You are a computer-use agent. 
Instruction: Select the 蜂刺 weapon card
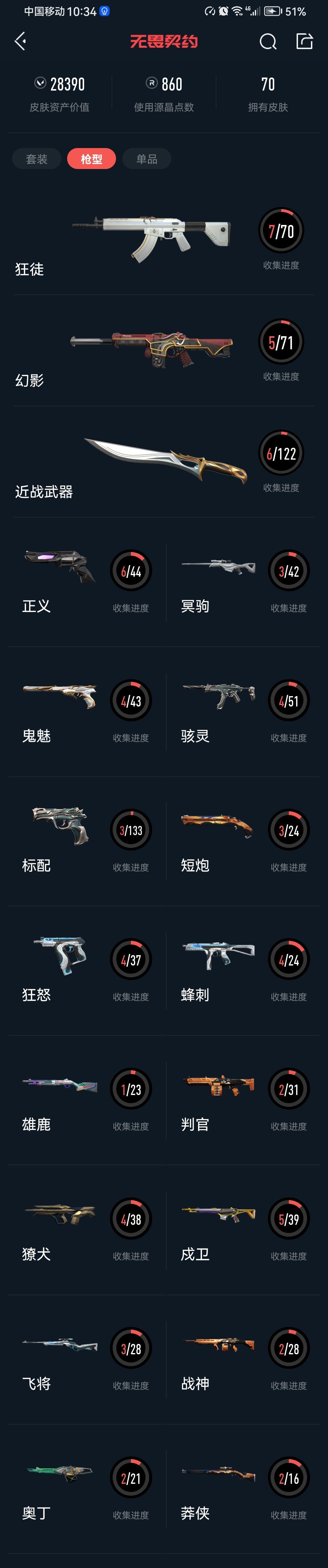(243, 970)
